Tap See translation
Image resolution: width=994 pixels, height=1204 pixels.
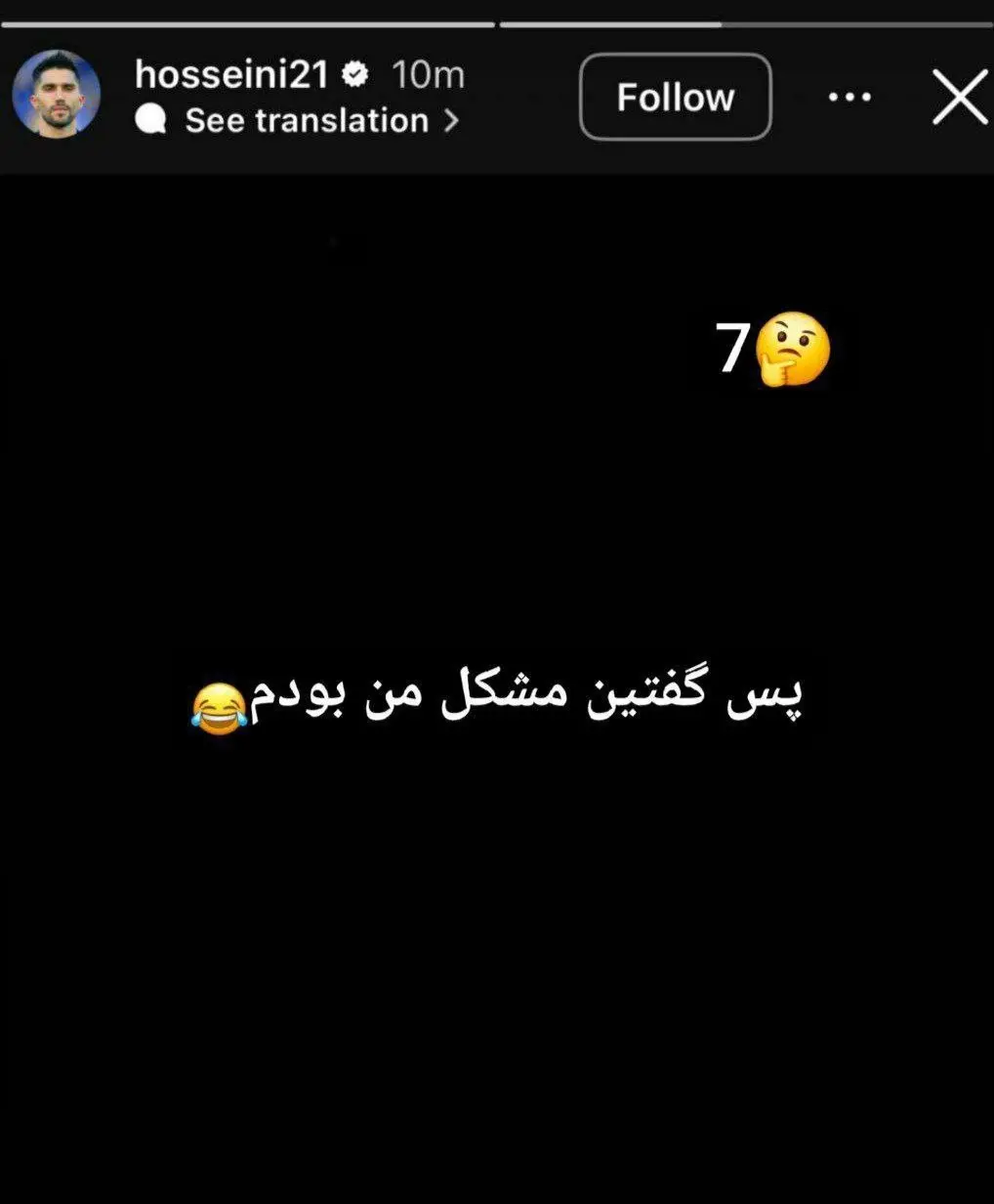(306, 120)
